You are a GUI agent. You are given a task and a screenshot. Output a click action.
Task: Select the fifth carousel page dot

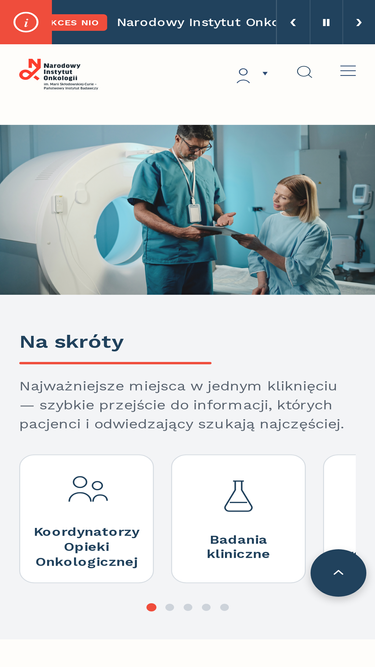pyautogui.click(x=224, y=607)
